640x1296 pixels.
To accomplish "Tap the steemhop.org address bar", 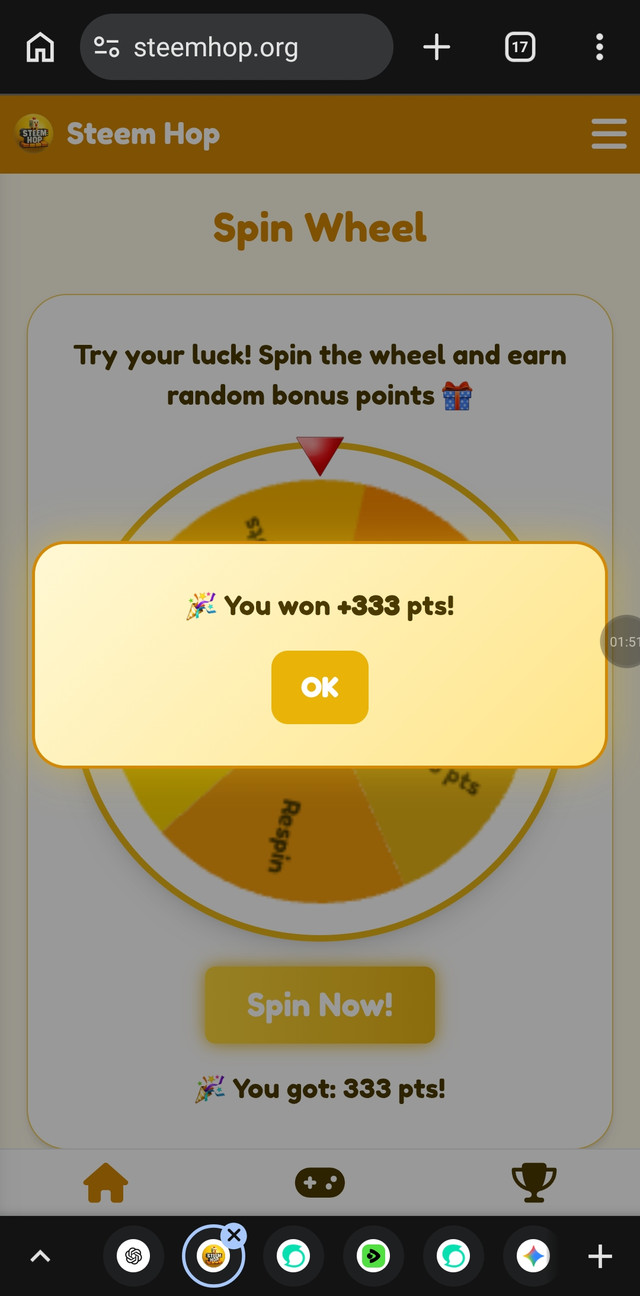I will pos(236,47).
